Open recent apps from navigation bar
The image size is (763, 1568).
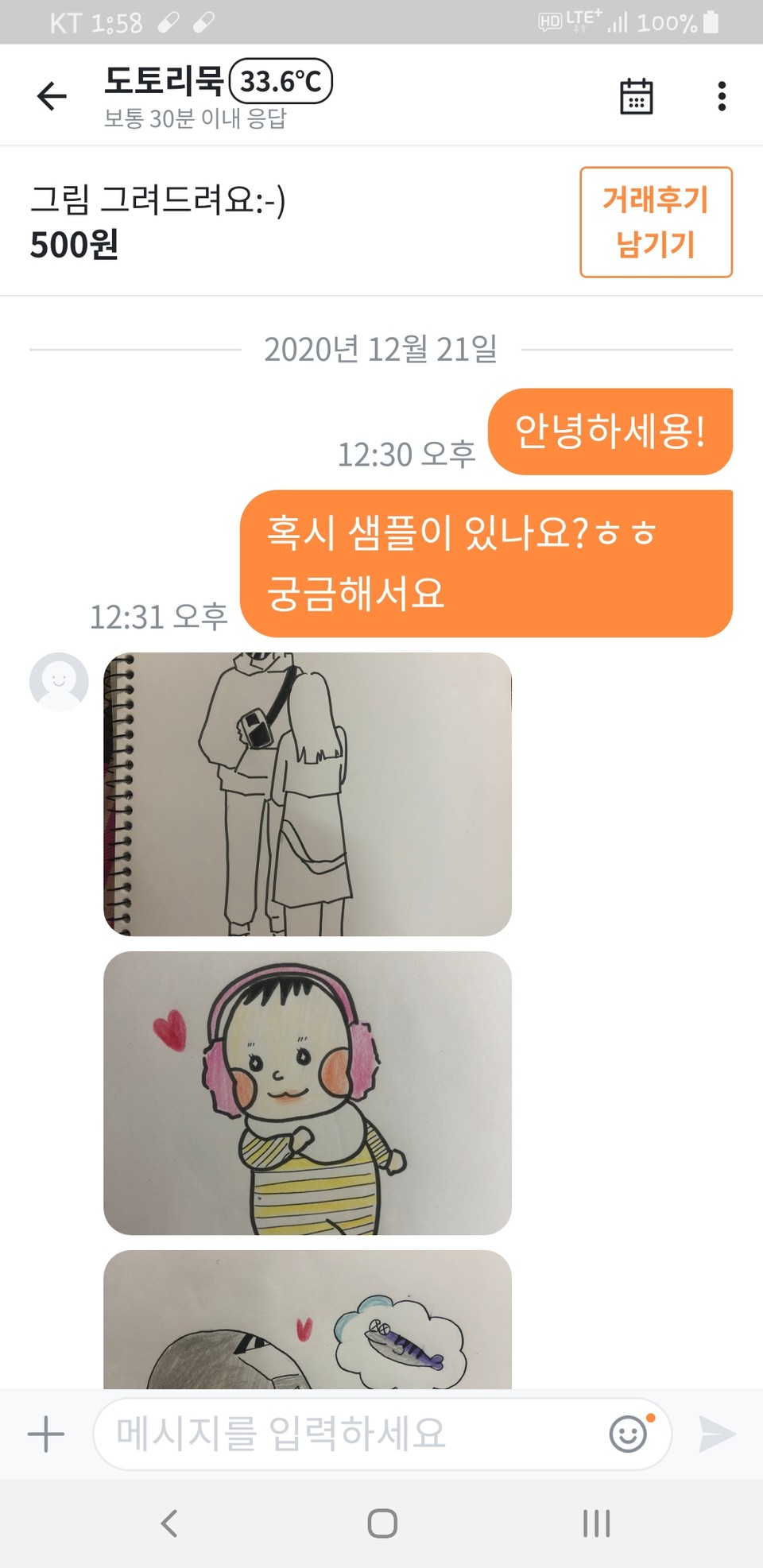pyautogui.click(x=596, y=1523)
